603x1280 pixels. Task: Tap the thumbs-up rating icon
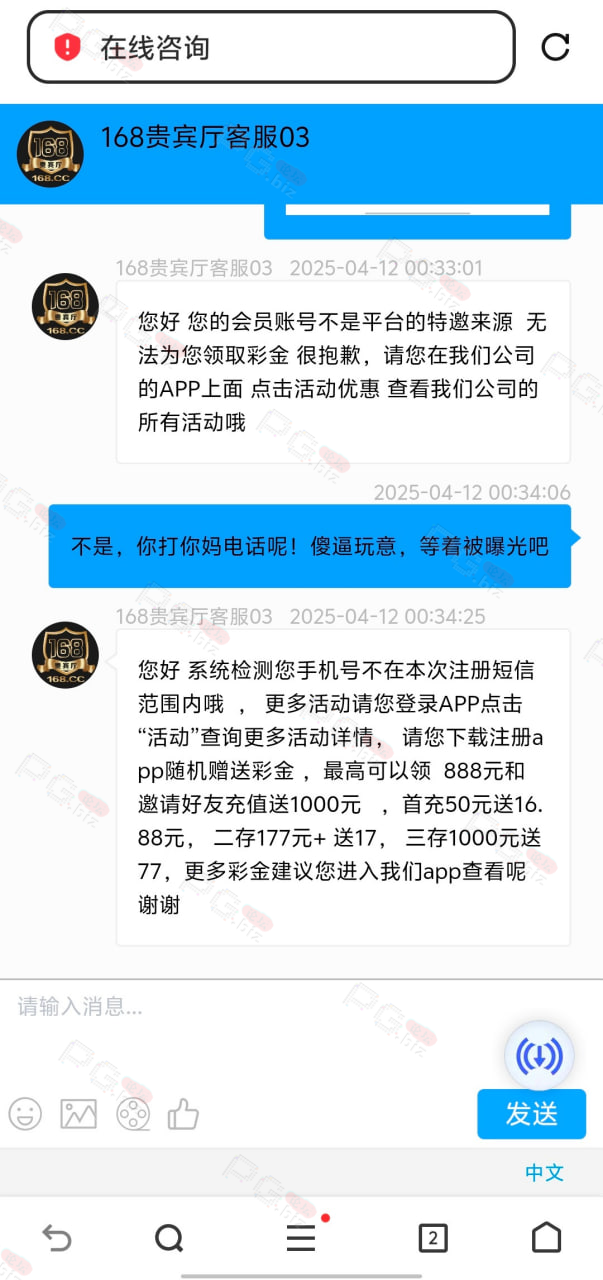(183, 1113)
